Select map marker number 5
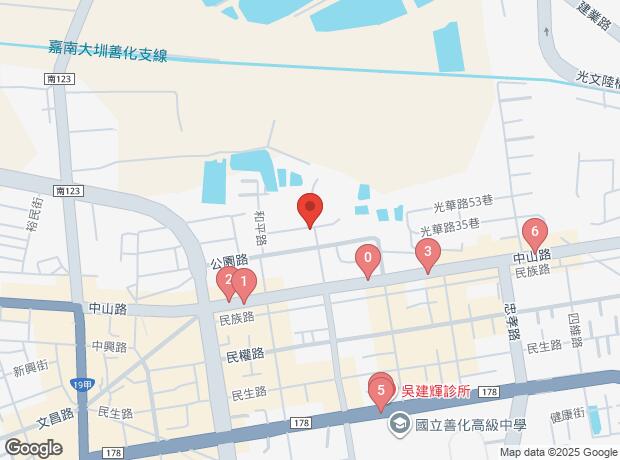 click(381, 391)
